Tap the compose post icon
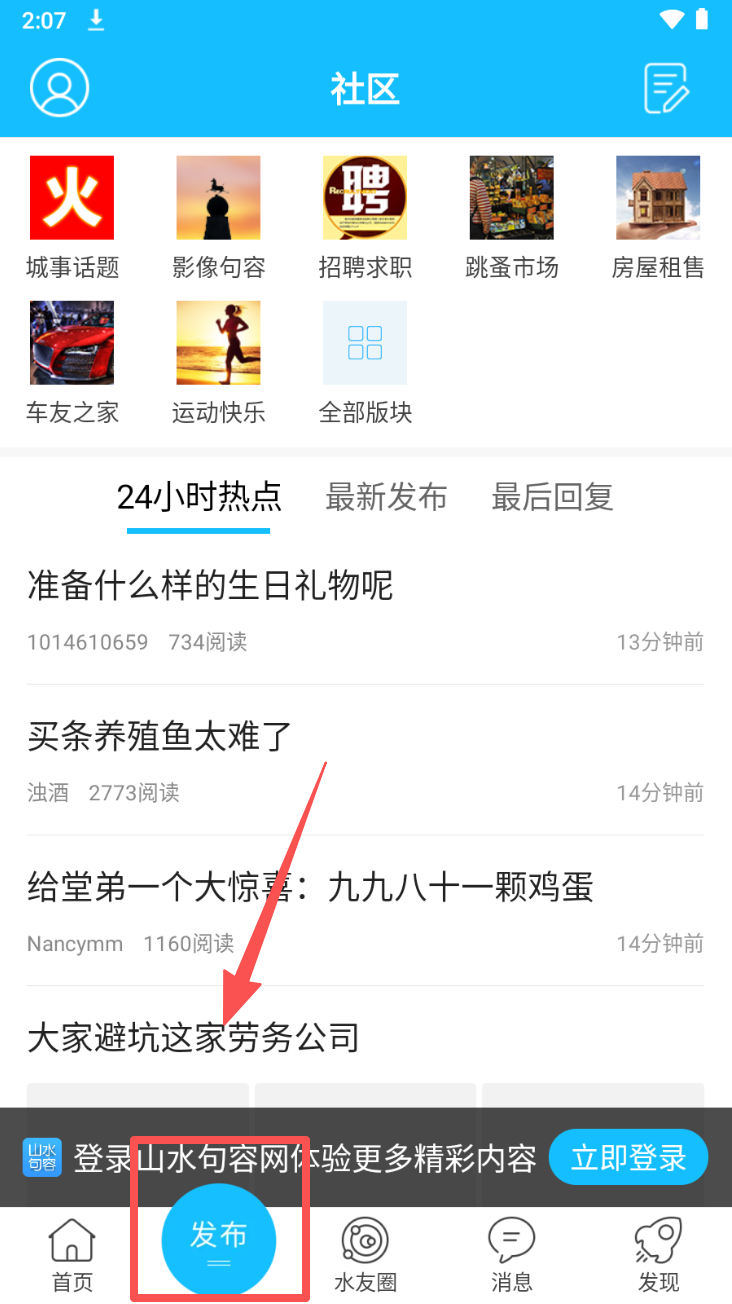Viewport: 732px width, 1304px height. pyautogui.click(x=666, y=88)
